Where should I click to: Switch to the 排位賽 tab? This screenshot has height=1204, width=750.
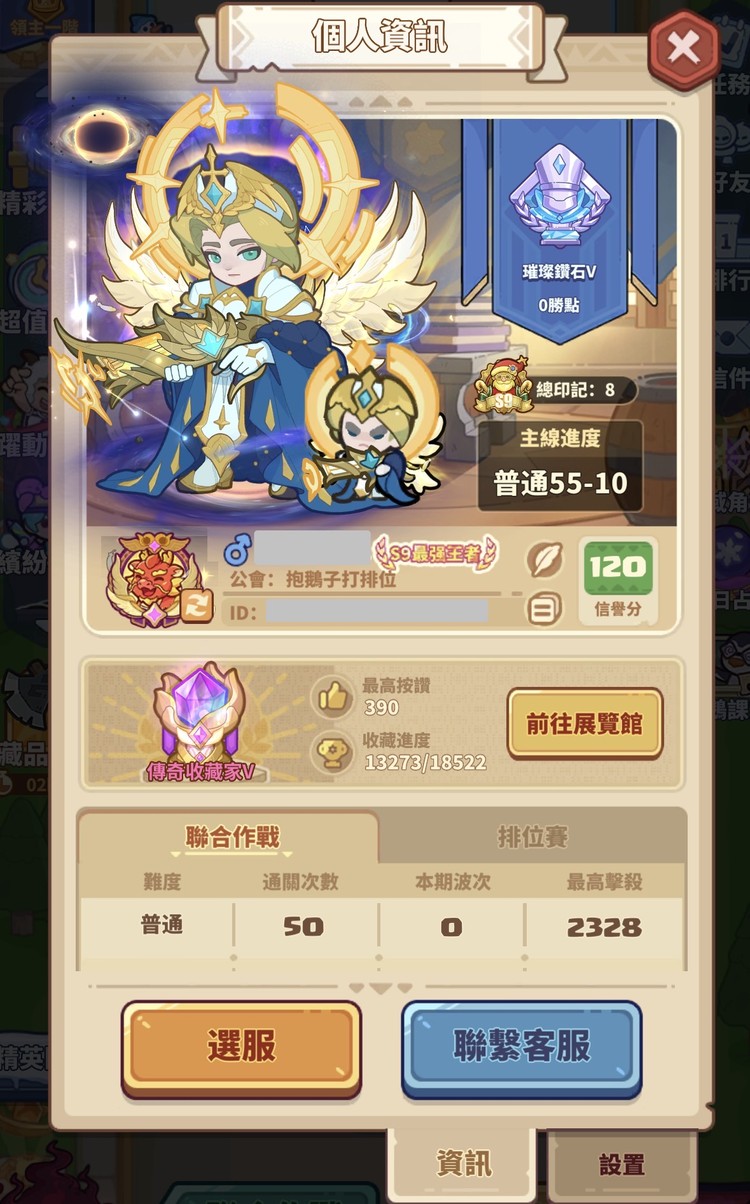533,834
